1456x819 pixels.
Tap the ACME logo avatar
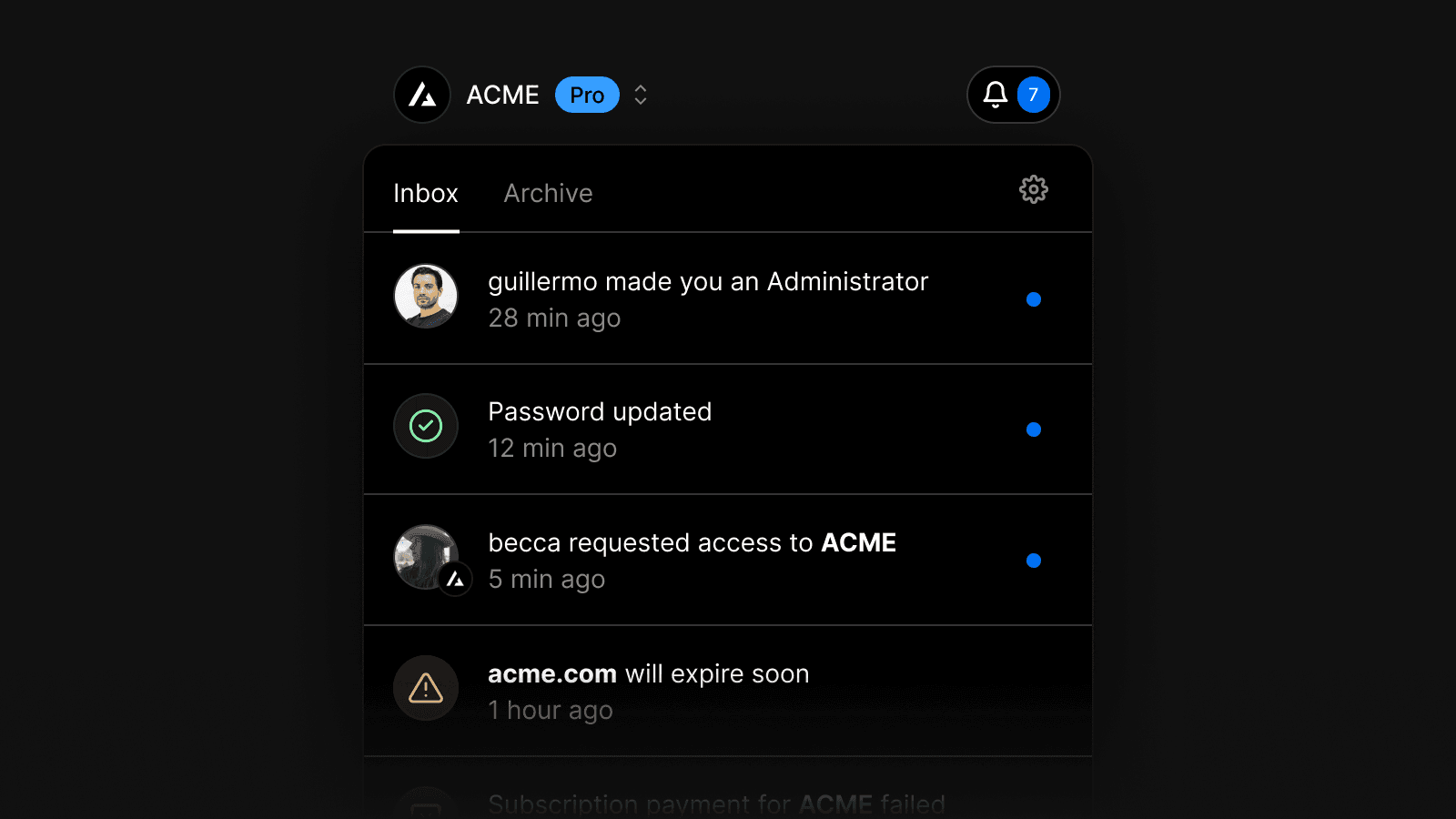(x=422, y=95)
